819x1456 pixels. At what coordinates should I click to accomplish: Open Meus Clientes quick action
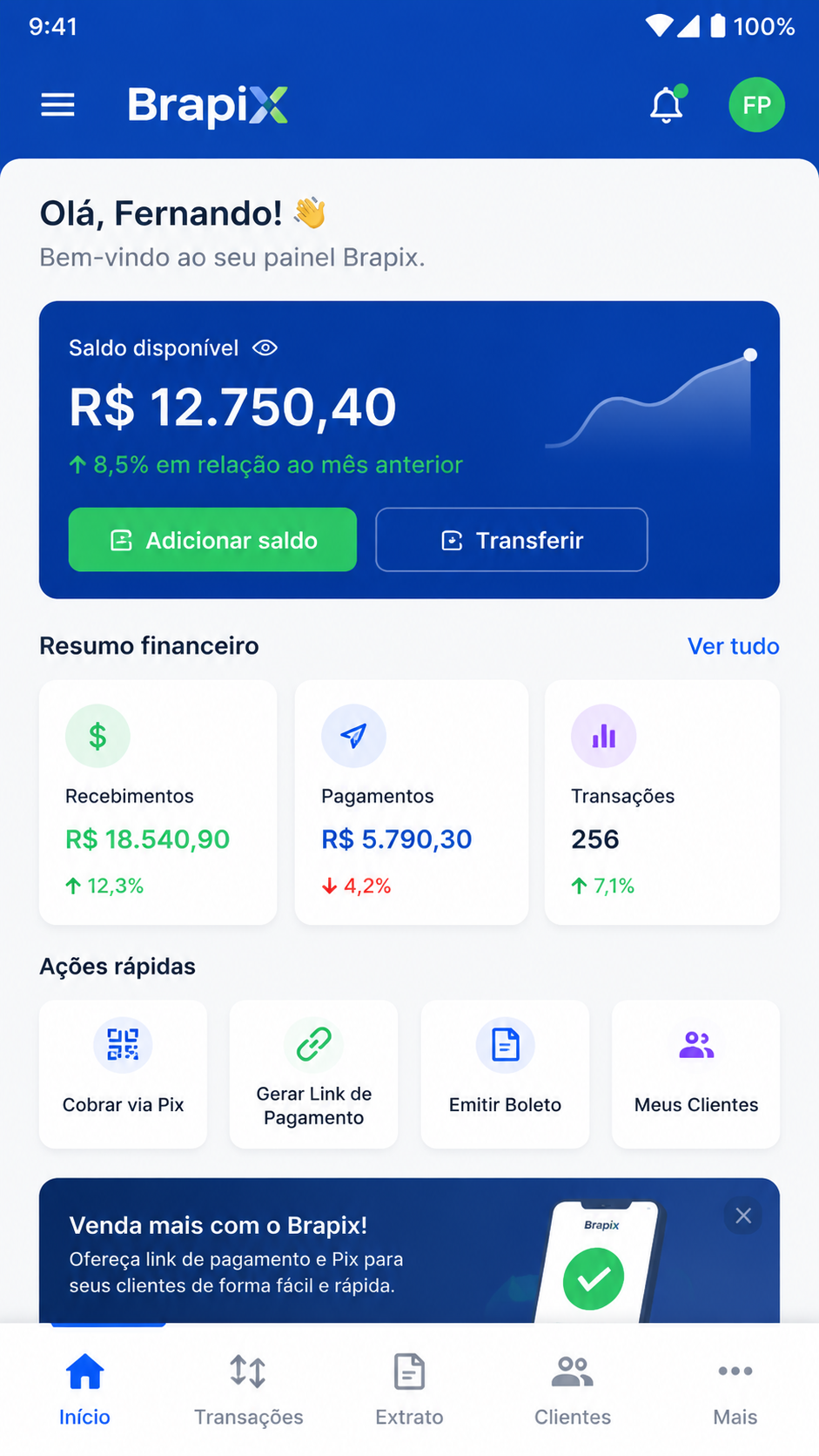point(696,1074)
